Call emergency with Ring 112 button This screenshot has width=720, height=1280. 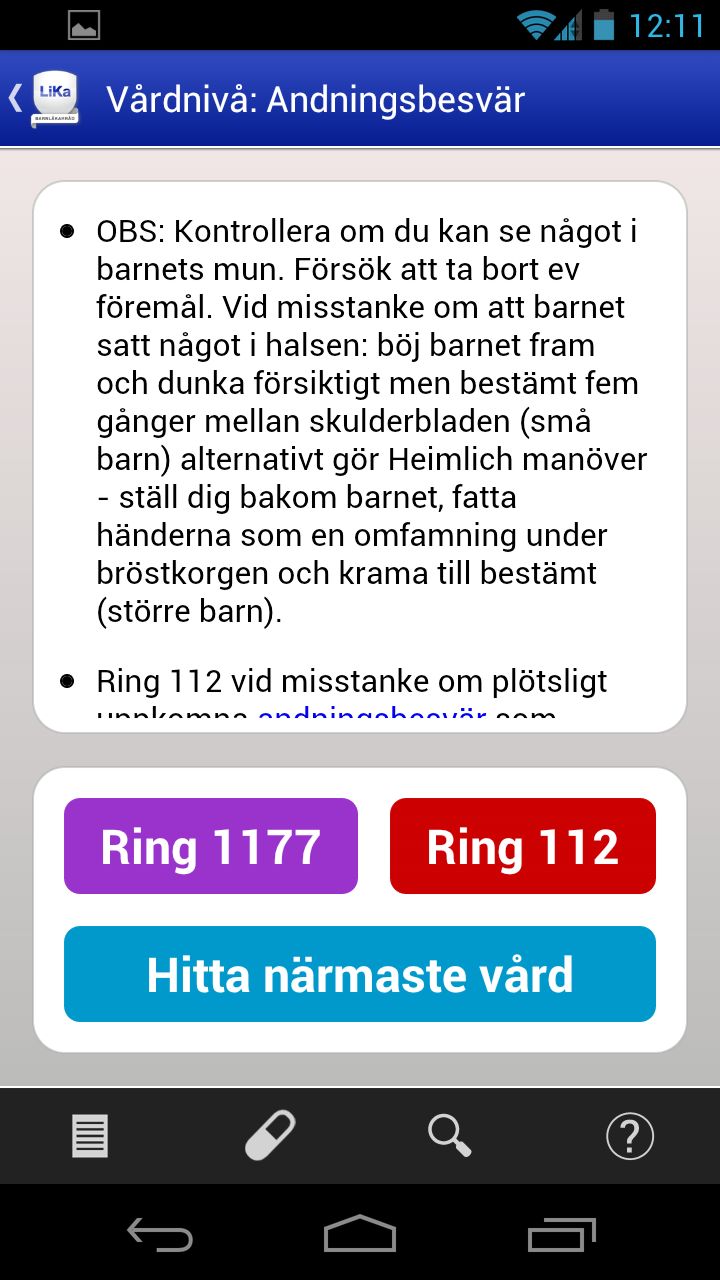click(523, 846)
